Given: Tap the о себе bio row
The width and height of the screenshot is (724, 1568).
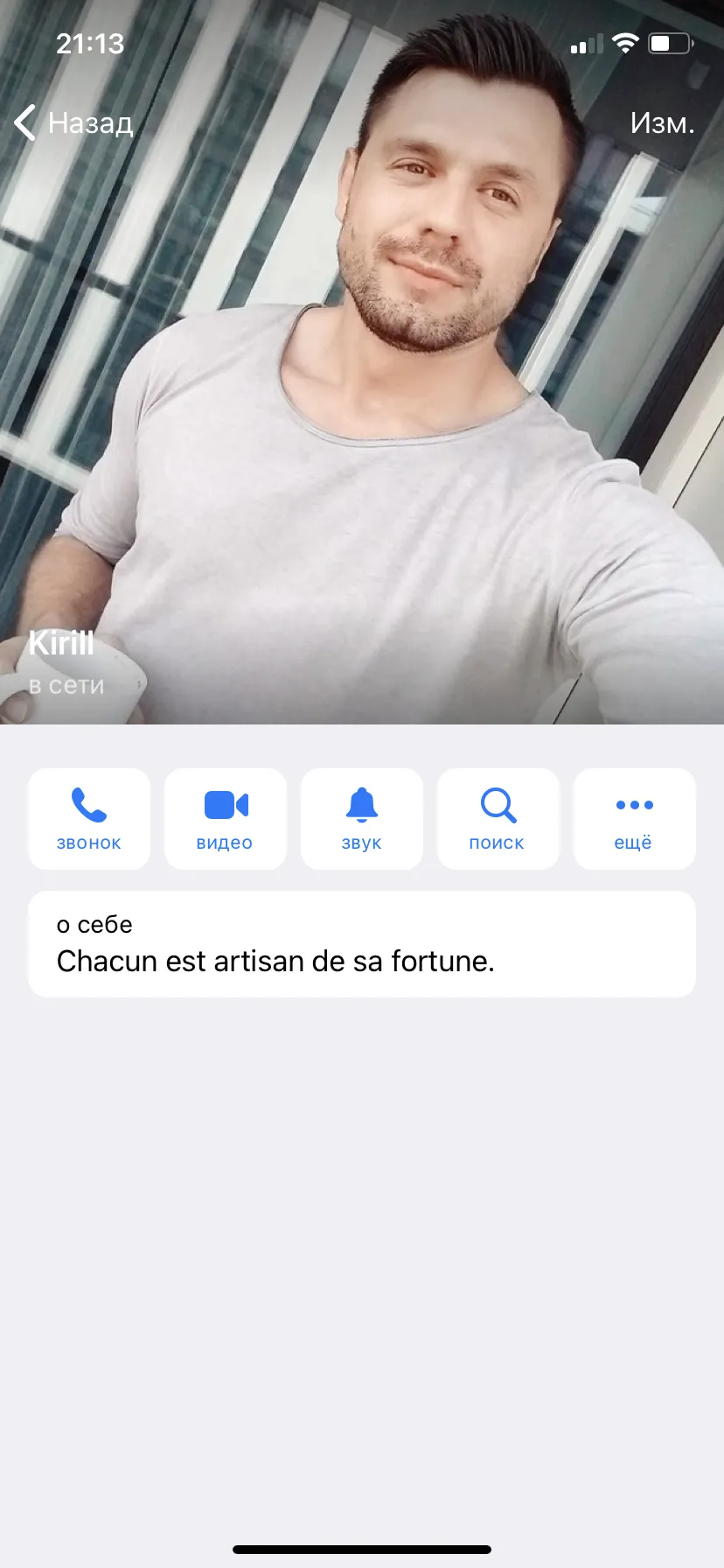Looking at the screenshot, I should (x=362, y=944).
